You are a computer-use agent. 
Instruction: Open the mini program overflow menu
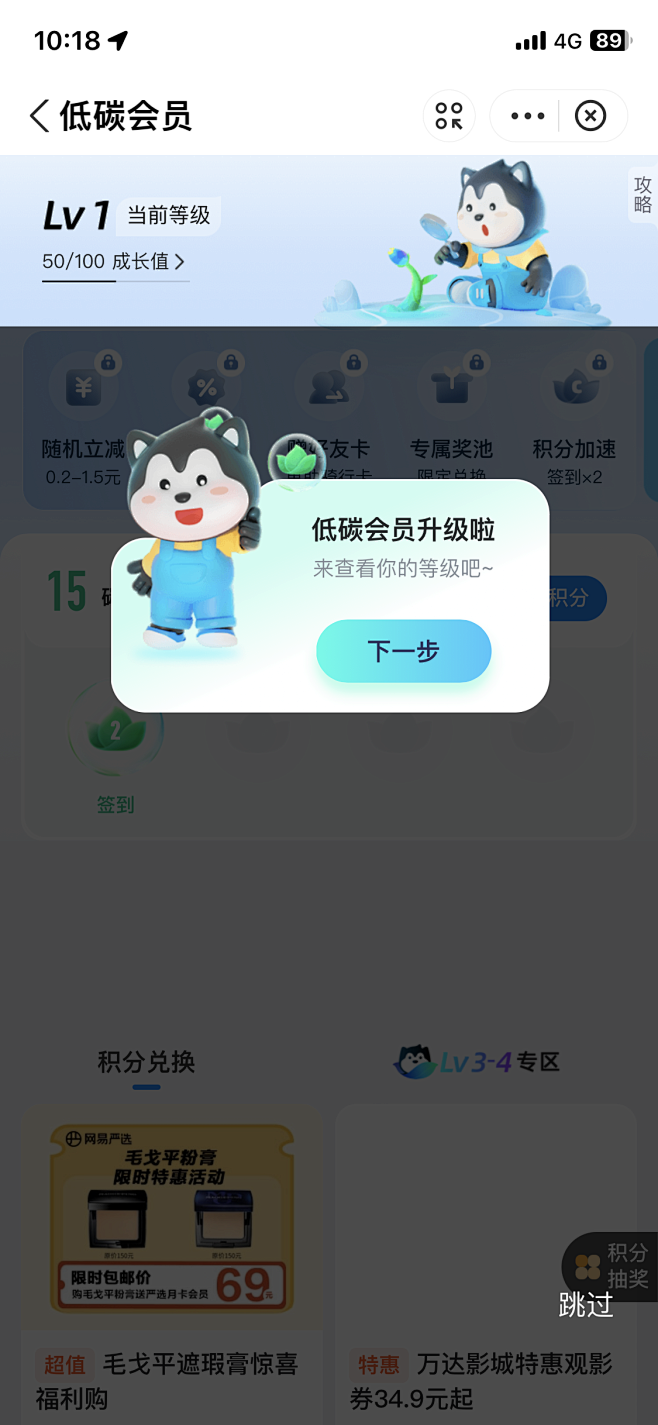527,116
